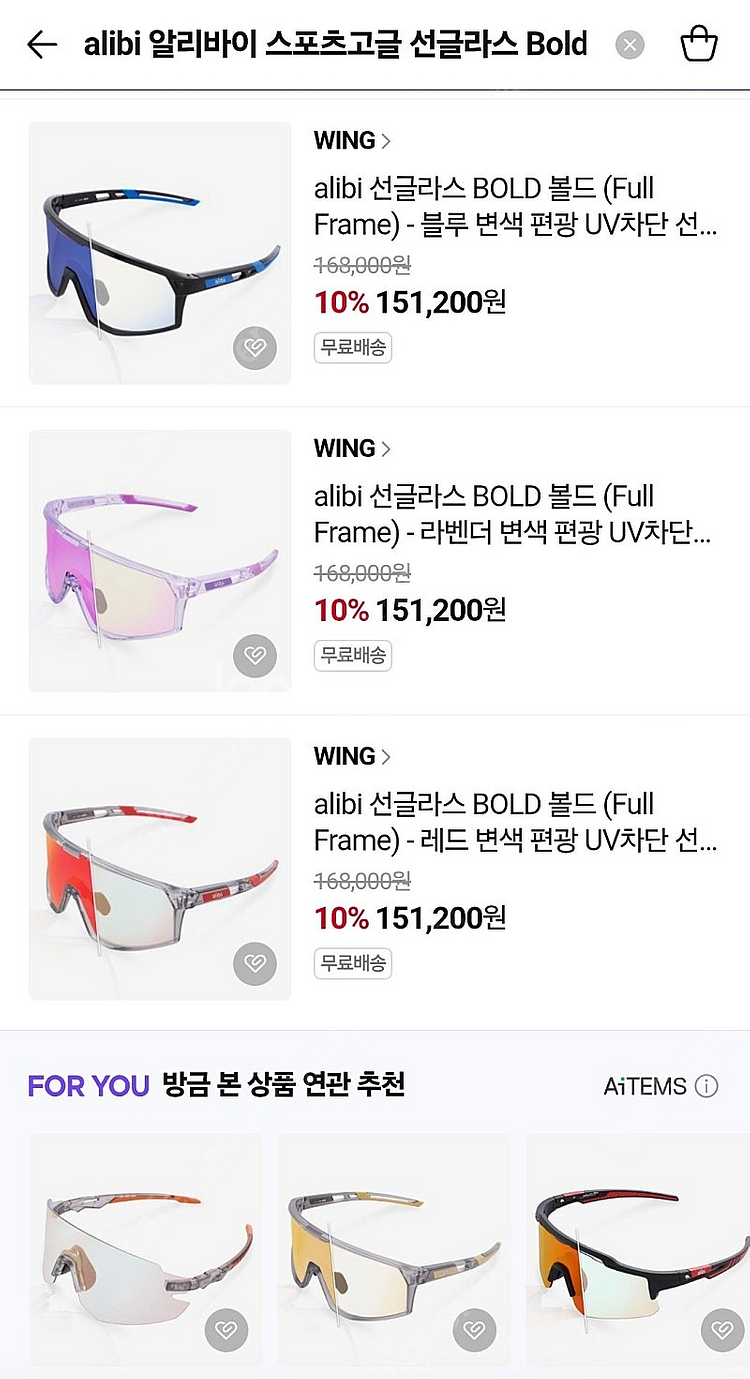Wishlist the blue BOLD sunglasses
Image resolution: width=750 pixels, height=1379 pixels.
(255, 348)
